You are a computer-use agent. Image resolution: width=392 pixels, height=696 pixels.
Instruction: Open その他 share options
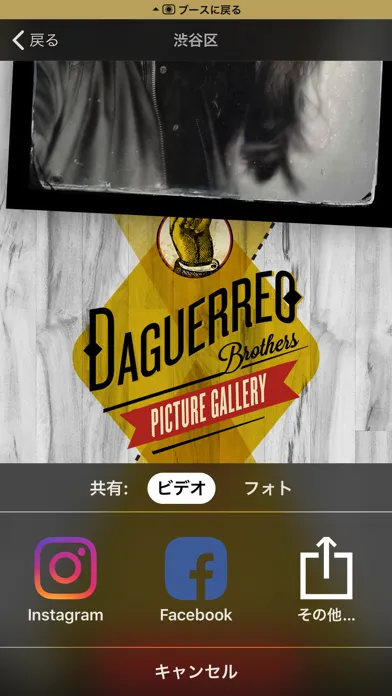[326, 579]
